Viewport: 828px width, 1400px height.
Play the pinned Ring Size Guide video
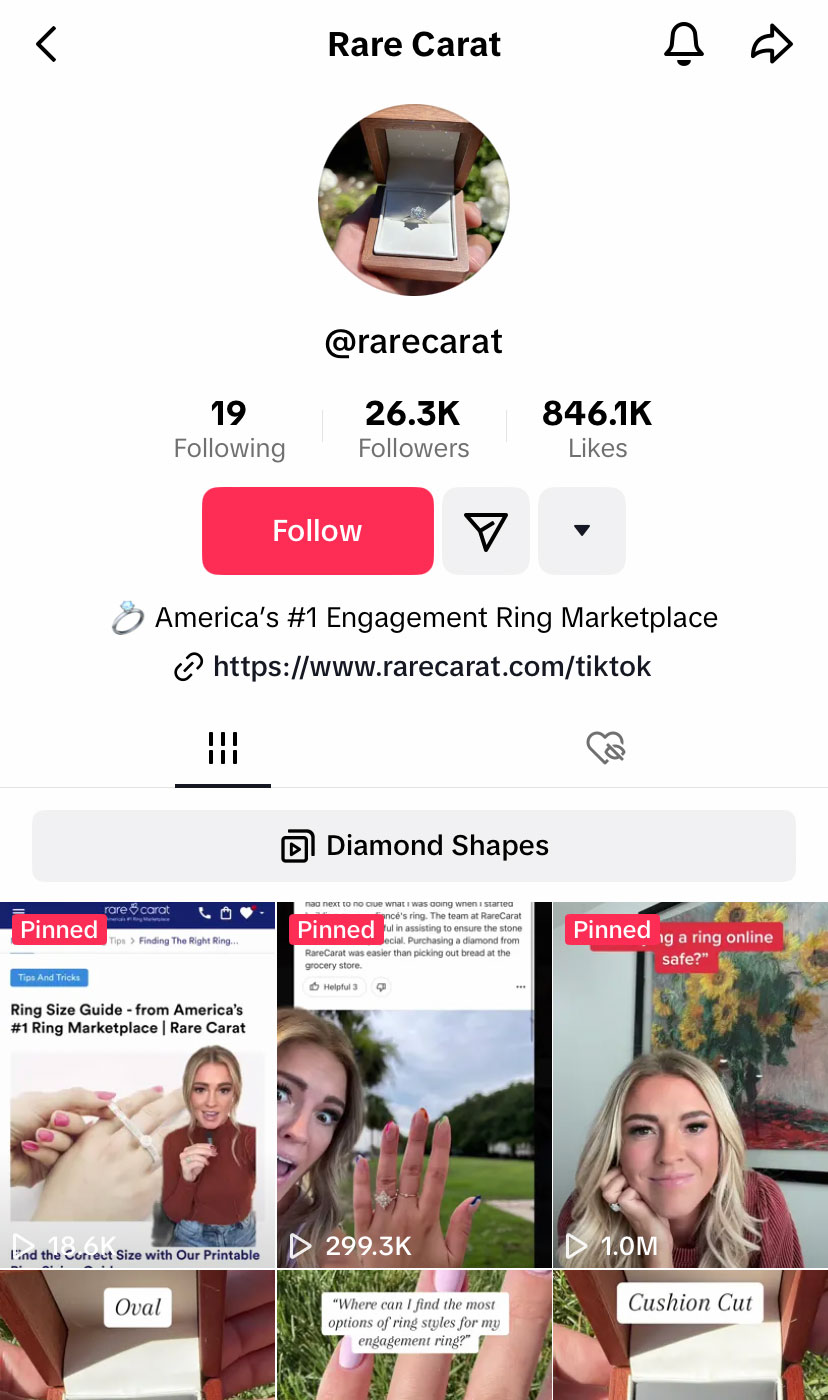(x=137, y=1085)
